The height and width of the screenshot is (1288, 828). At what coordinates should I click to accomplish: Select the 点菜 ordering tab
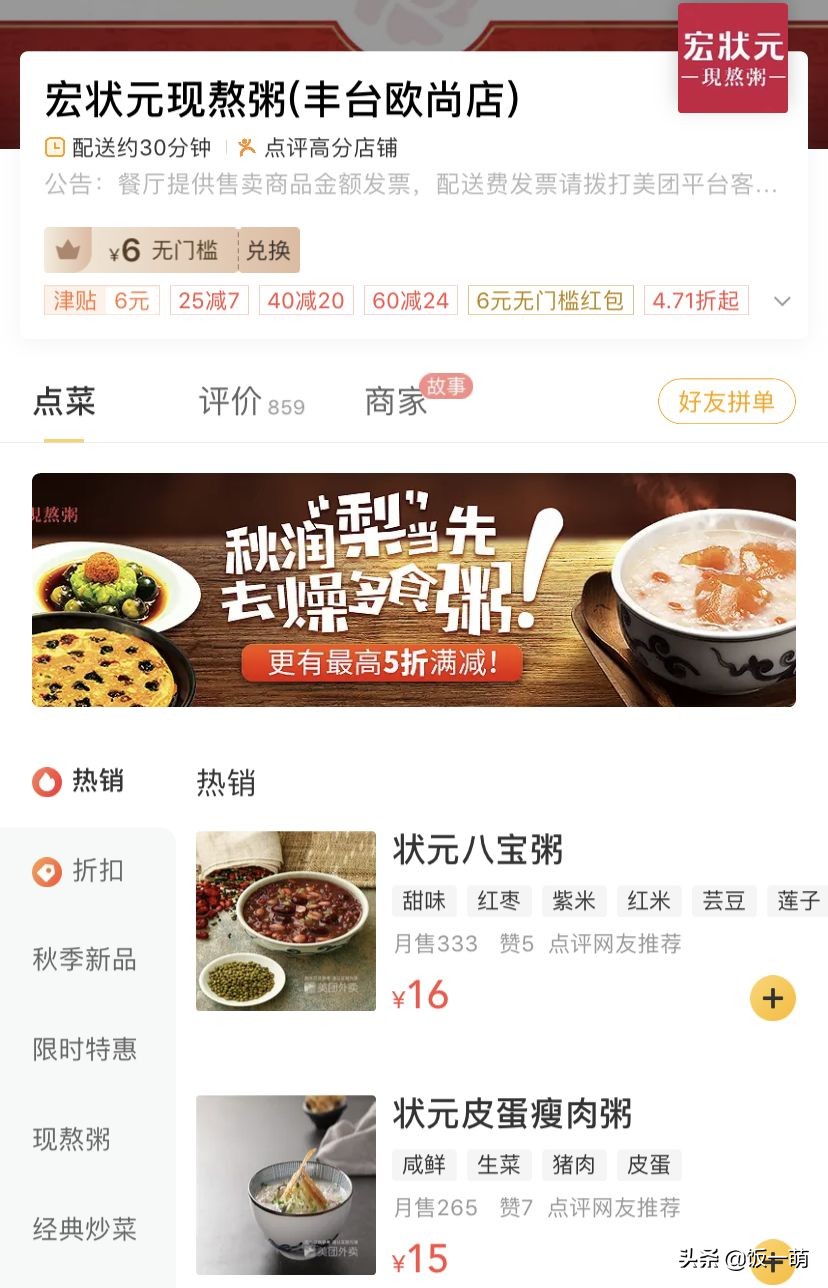(64, 400)
